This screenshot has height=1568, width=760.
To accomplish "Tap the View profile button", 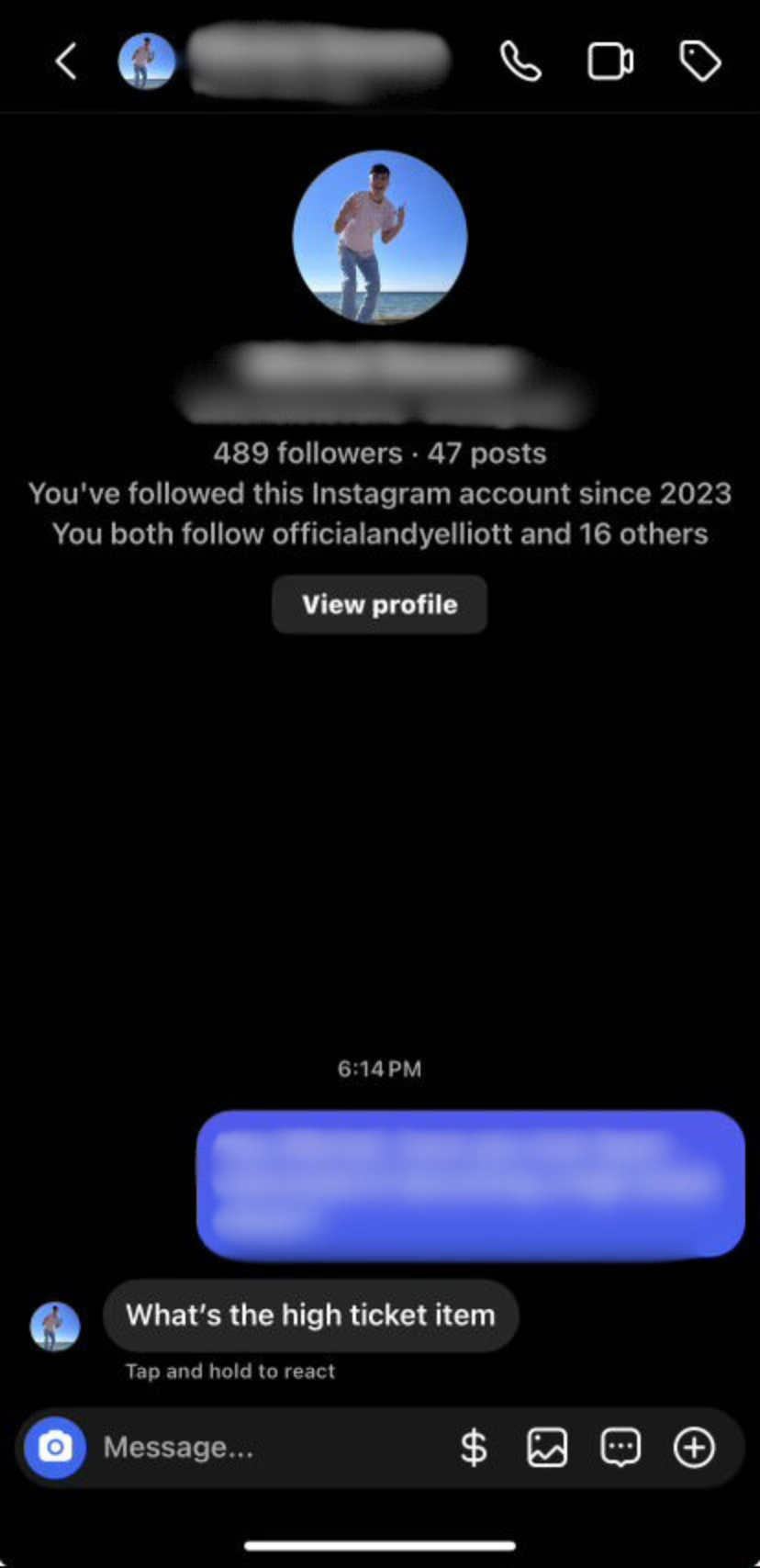I will point(379,604).
